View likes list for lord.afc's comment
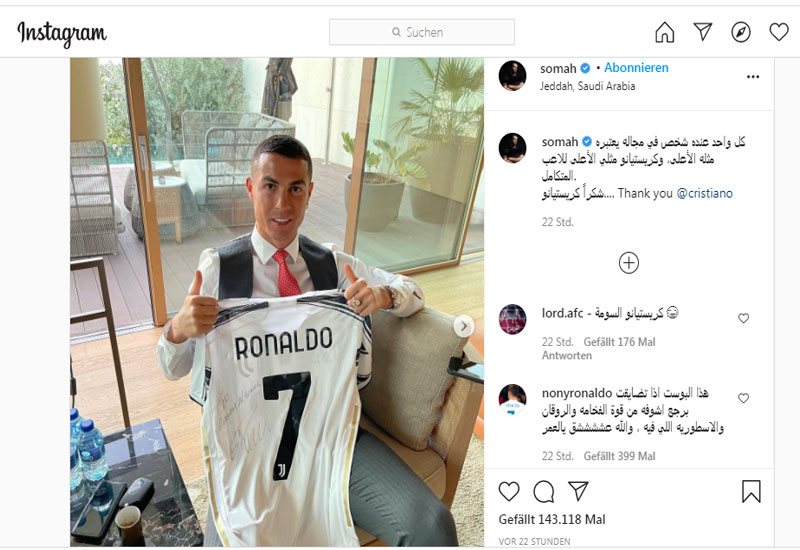The height and width of the screenshot is (550, 800). coord(619,341)
